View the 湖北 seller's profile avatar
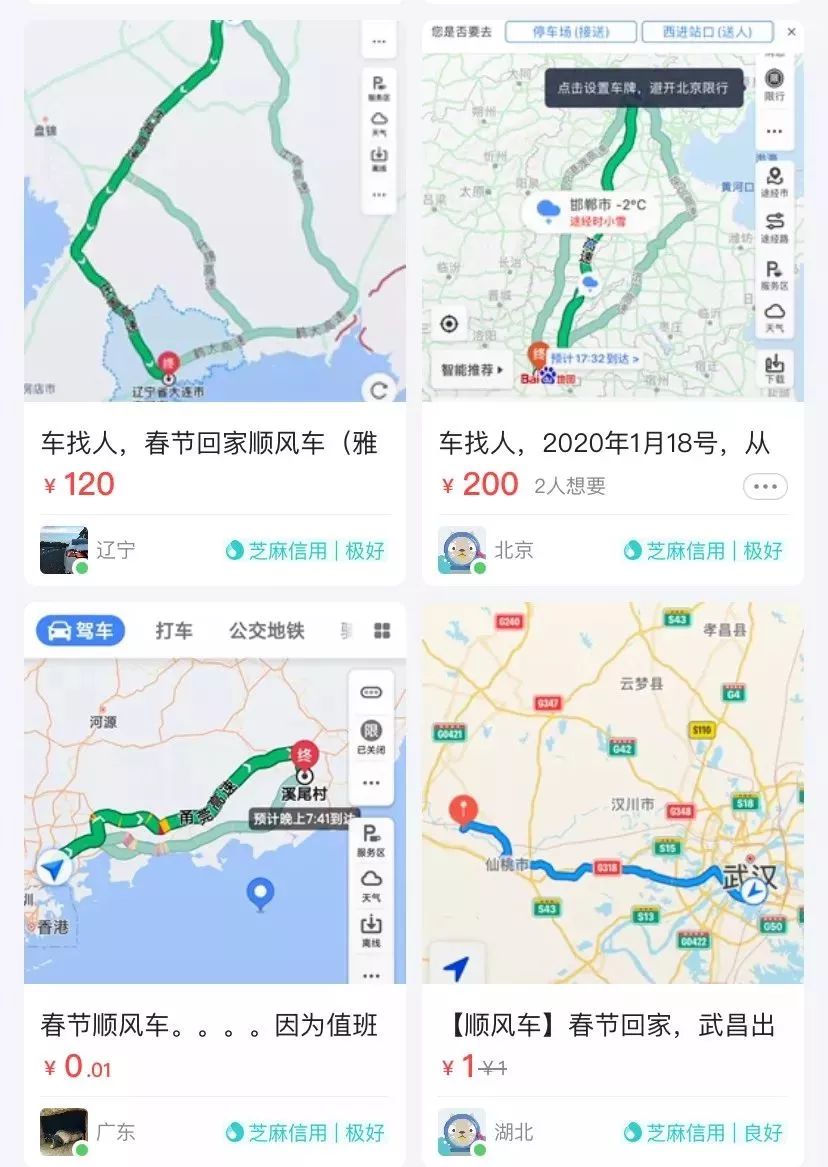The width and height of the screenshot is (828, 1167). tap(462, 1132)
